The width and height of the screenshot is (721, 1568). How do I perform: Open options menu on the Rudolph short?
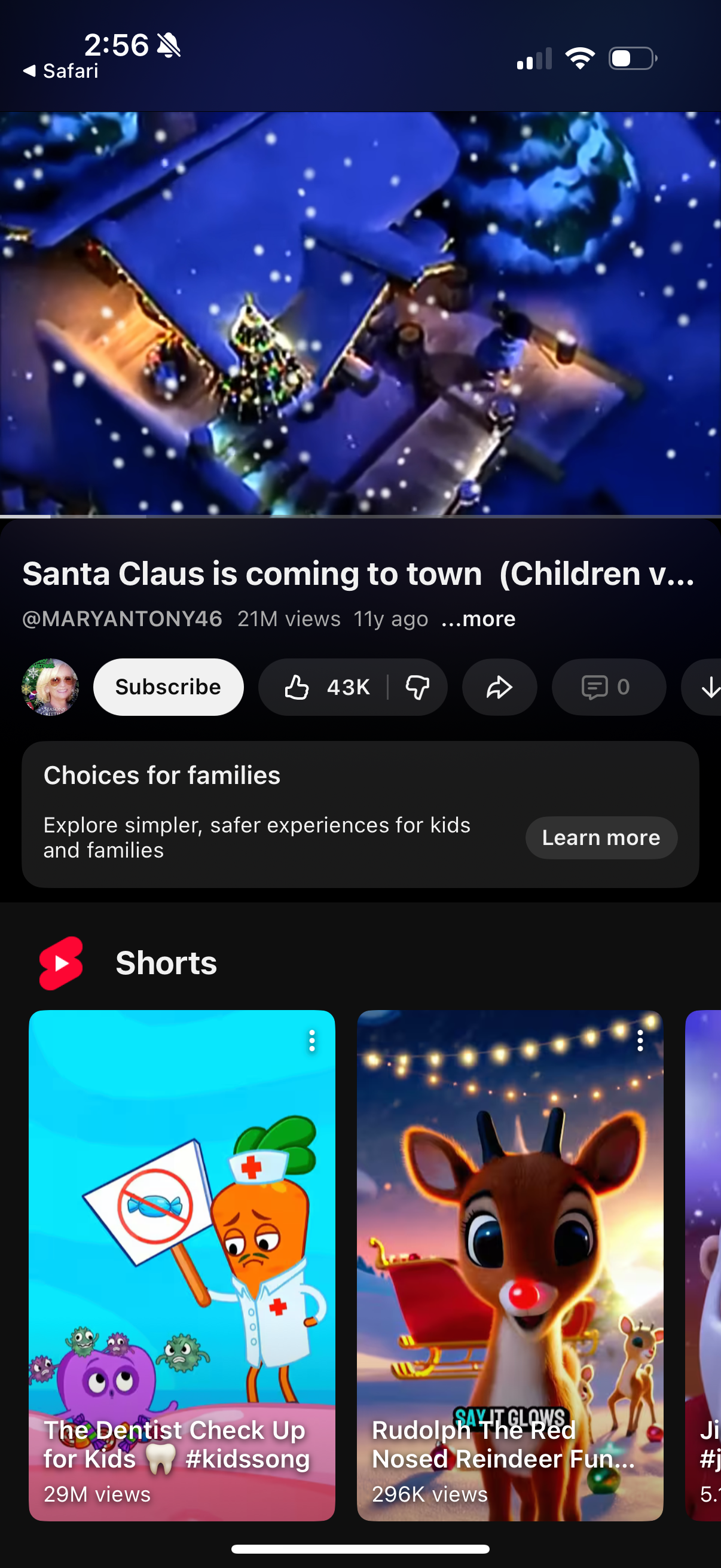point(640,1041)
